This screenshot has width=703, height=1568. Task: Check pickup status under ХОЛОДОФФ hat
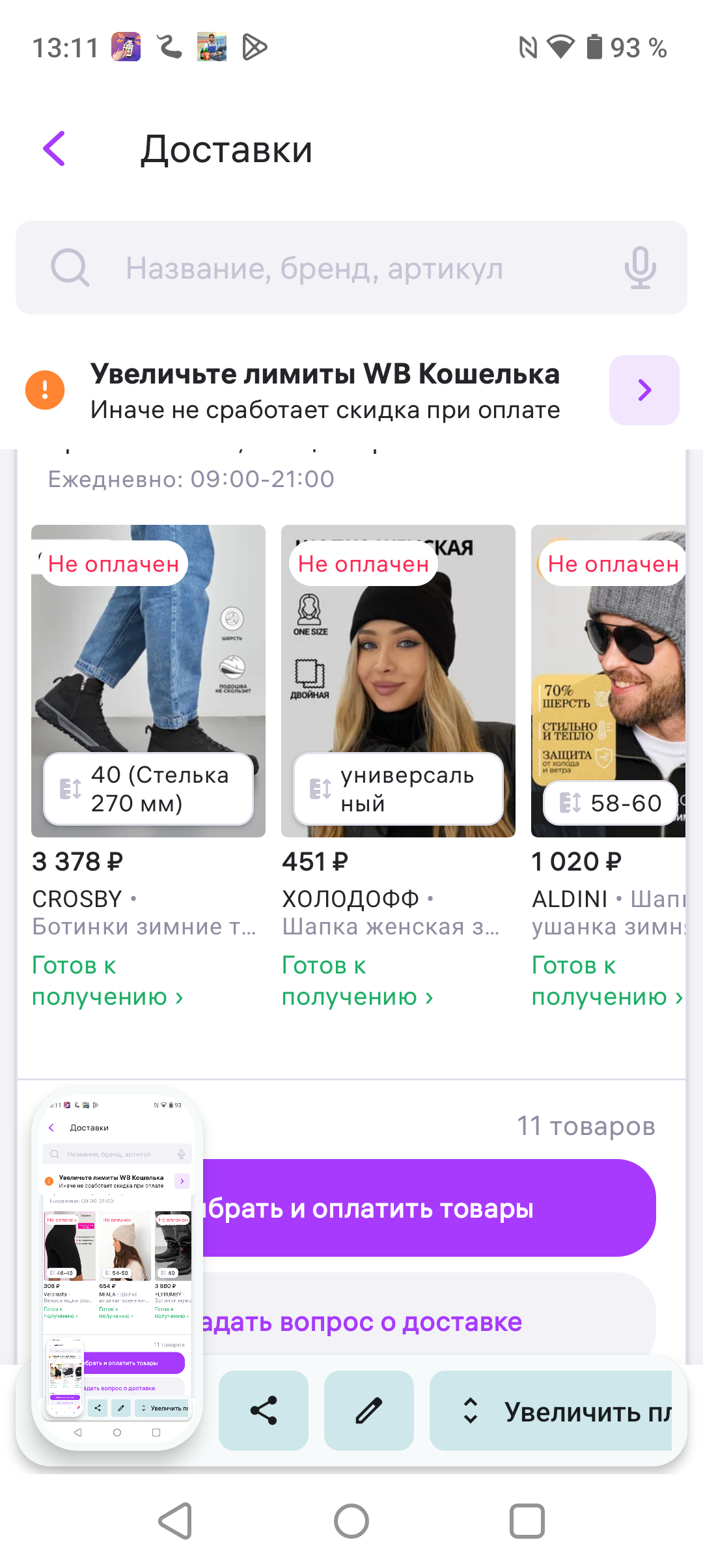(357, 981)
